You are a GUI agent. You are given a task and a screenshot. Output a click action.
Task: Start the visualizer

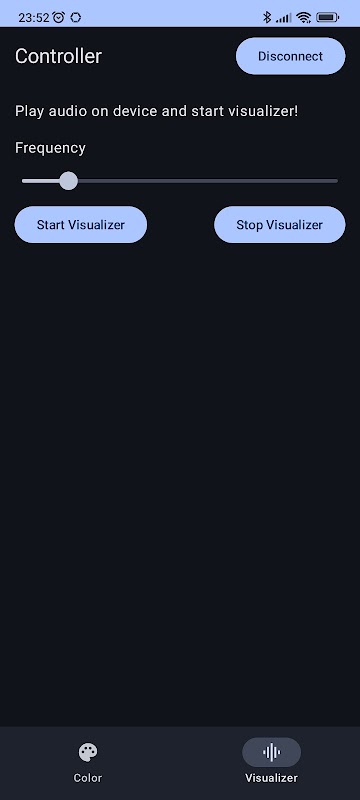click(x=81, y=224)
